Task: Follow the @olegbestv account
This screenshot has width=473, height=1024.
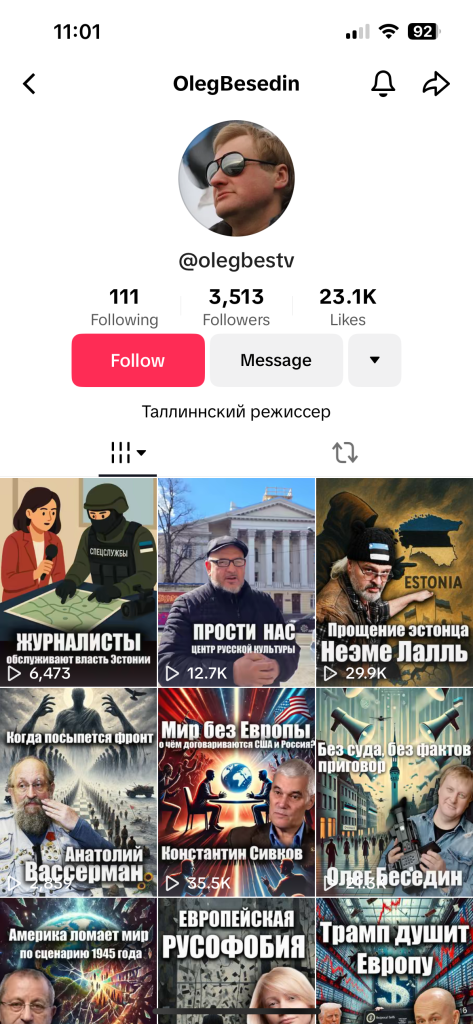Action: [138, 360]
